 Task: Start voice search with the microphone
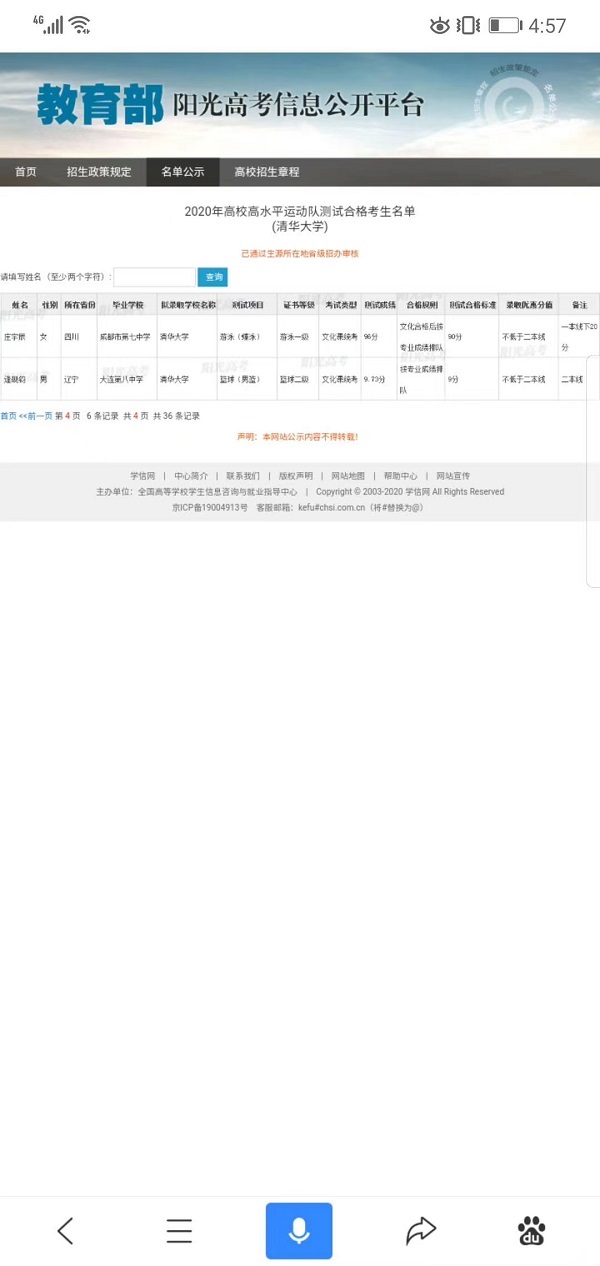click(299, 1231)
